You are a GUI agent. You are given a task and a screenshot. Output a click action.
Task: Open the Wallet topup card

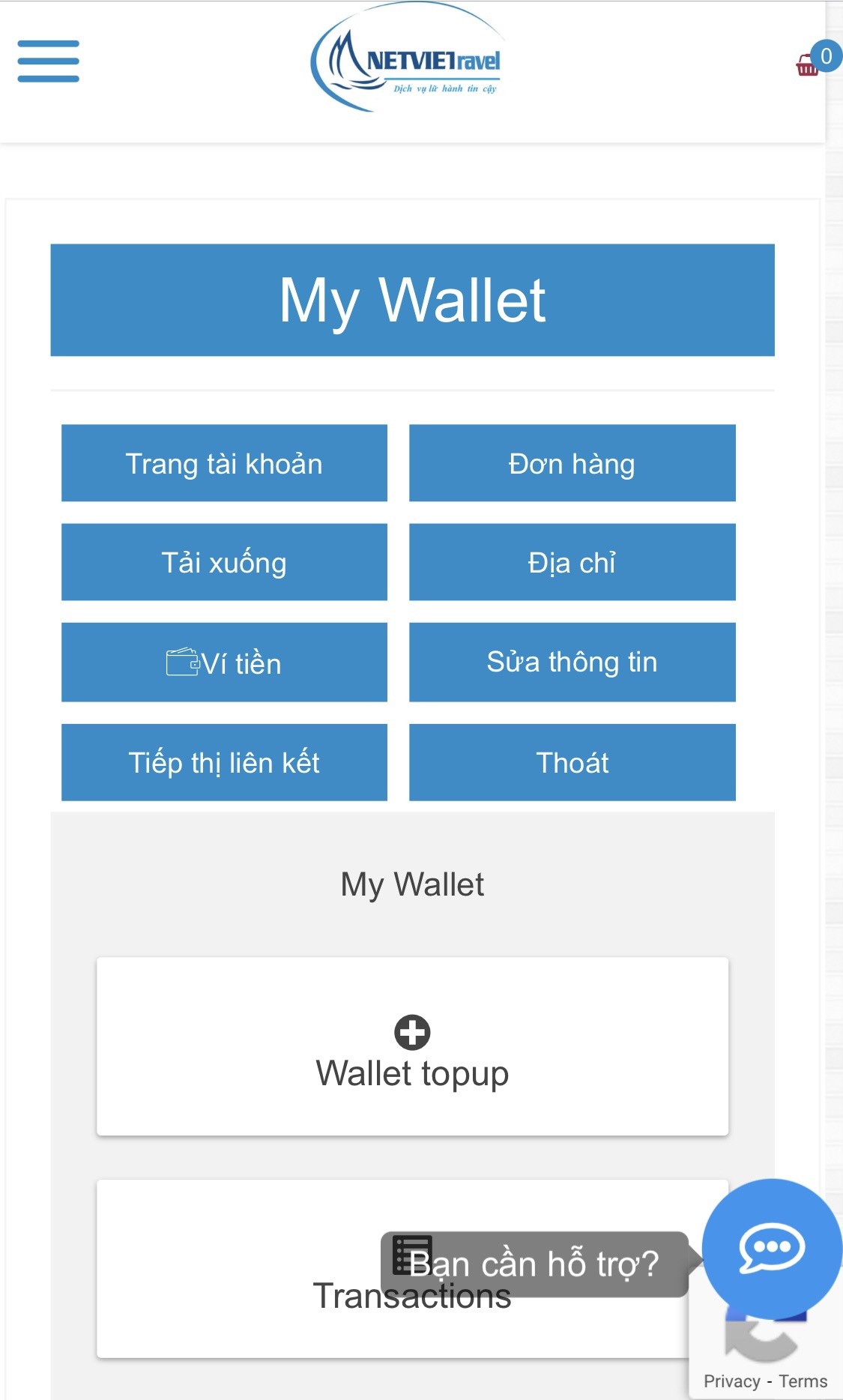[x=412, y=1046]
